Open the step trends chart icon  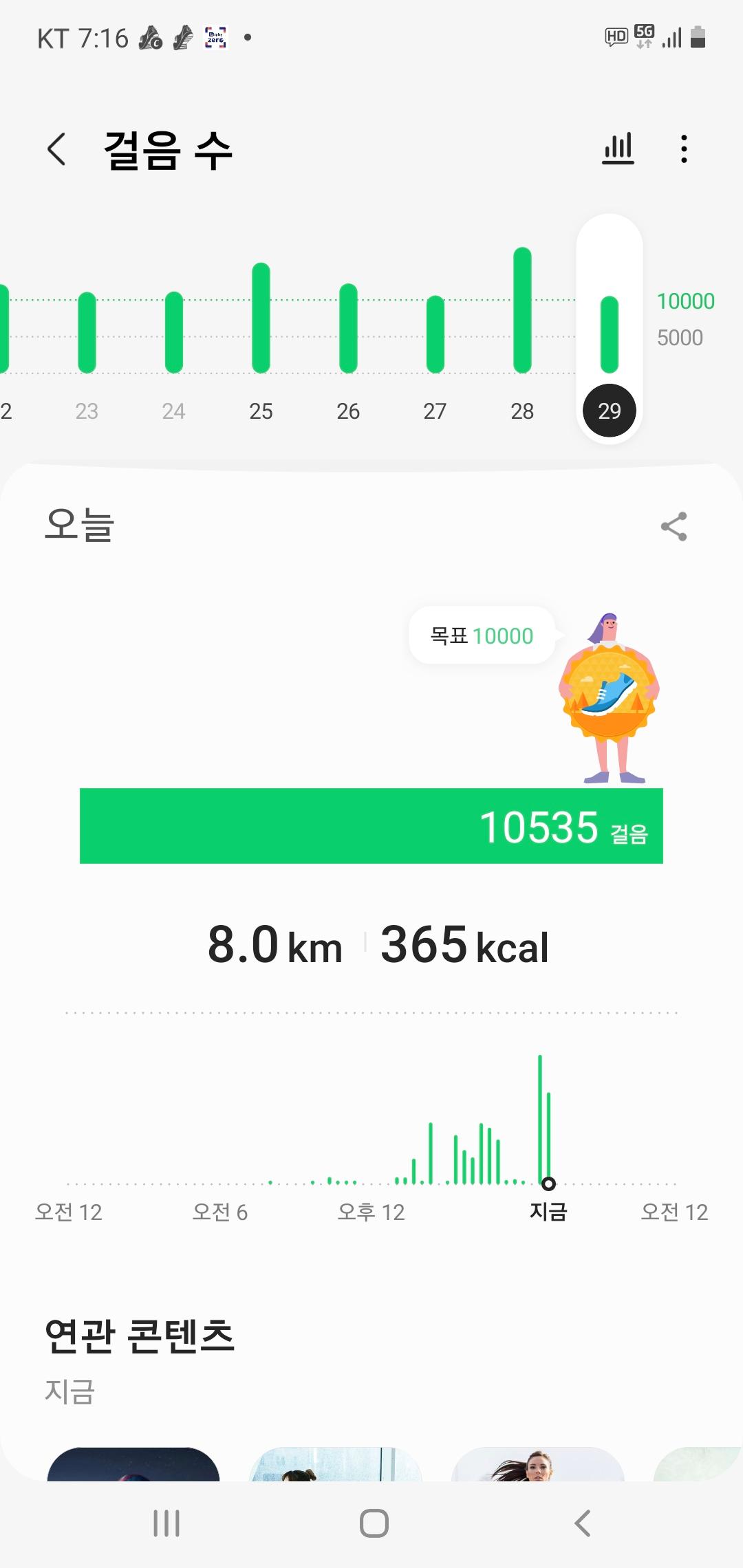(x=618, y=149)
